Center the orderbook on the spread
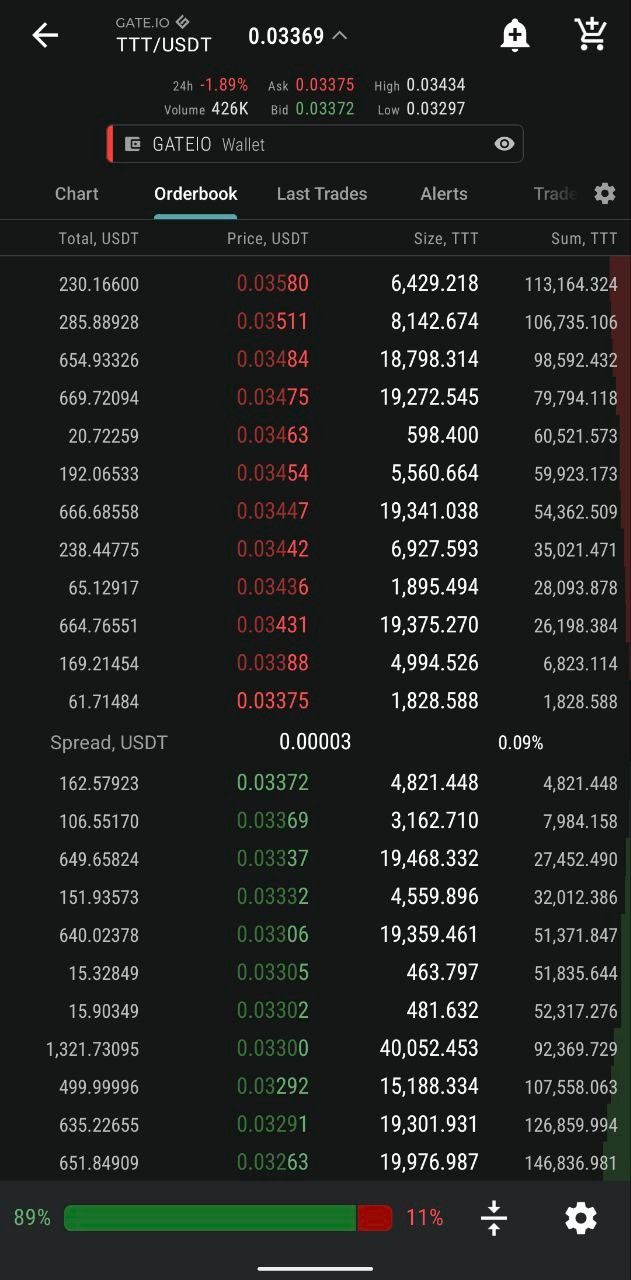The height and width of the screenshot is (1280, 631). pyautogui.click(x=494, y=1218)
